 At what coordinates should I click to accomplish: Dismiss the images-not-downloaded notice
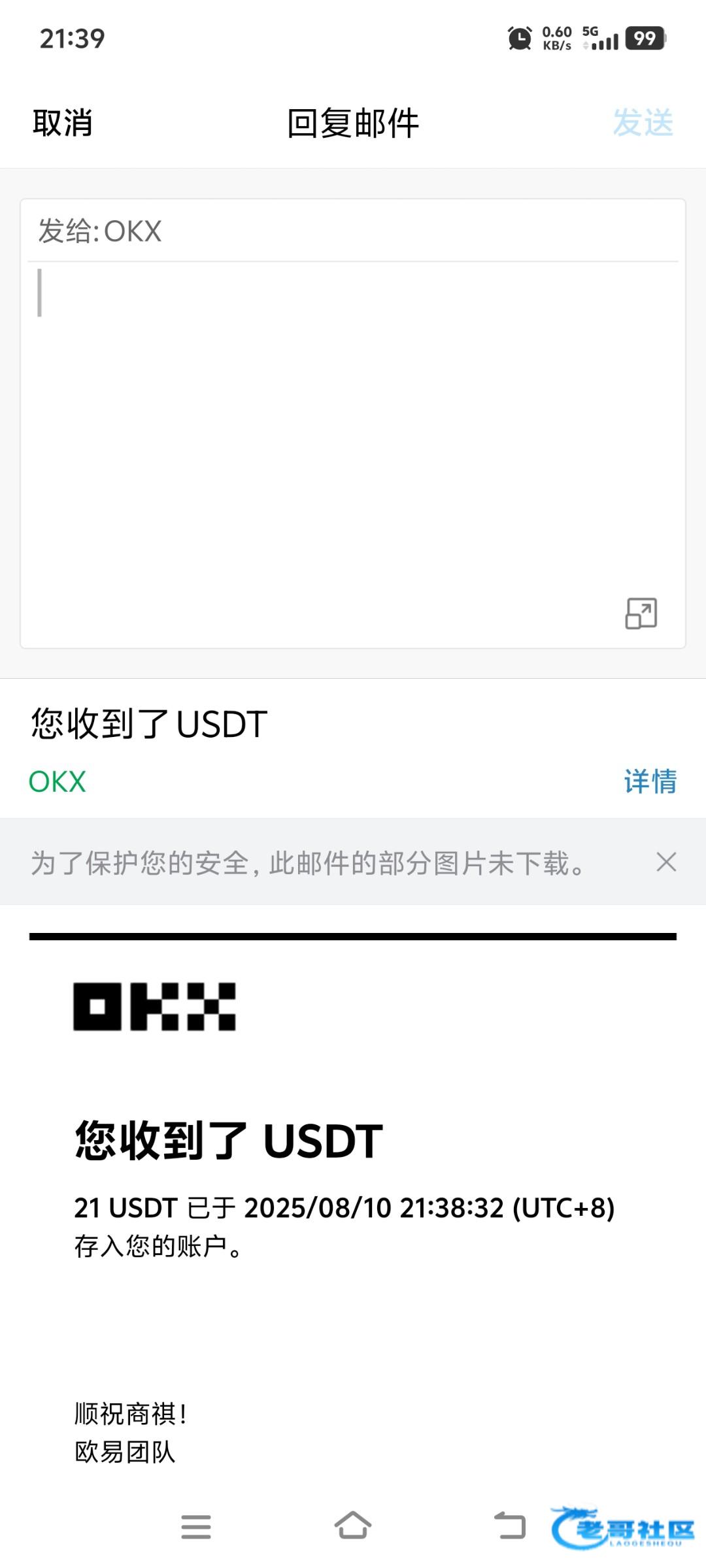click(x=666, y=862)
